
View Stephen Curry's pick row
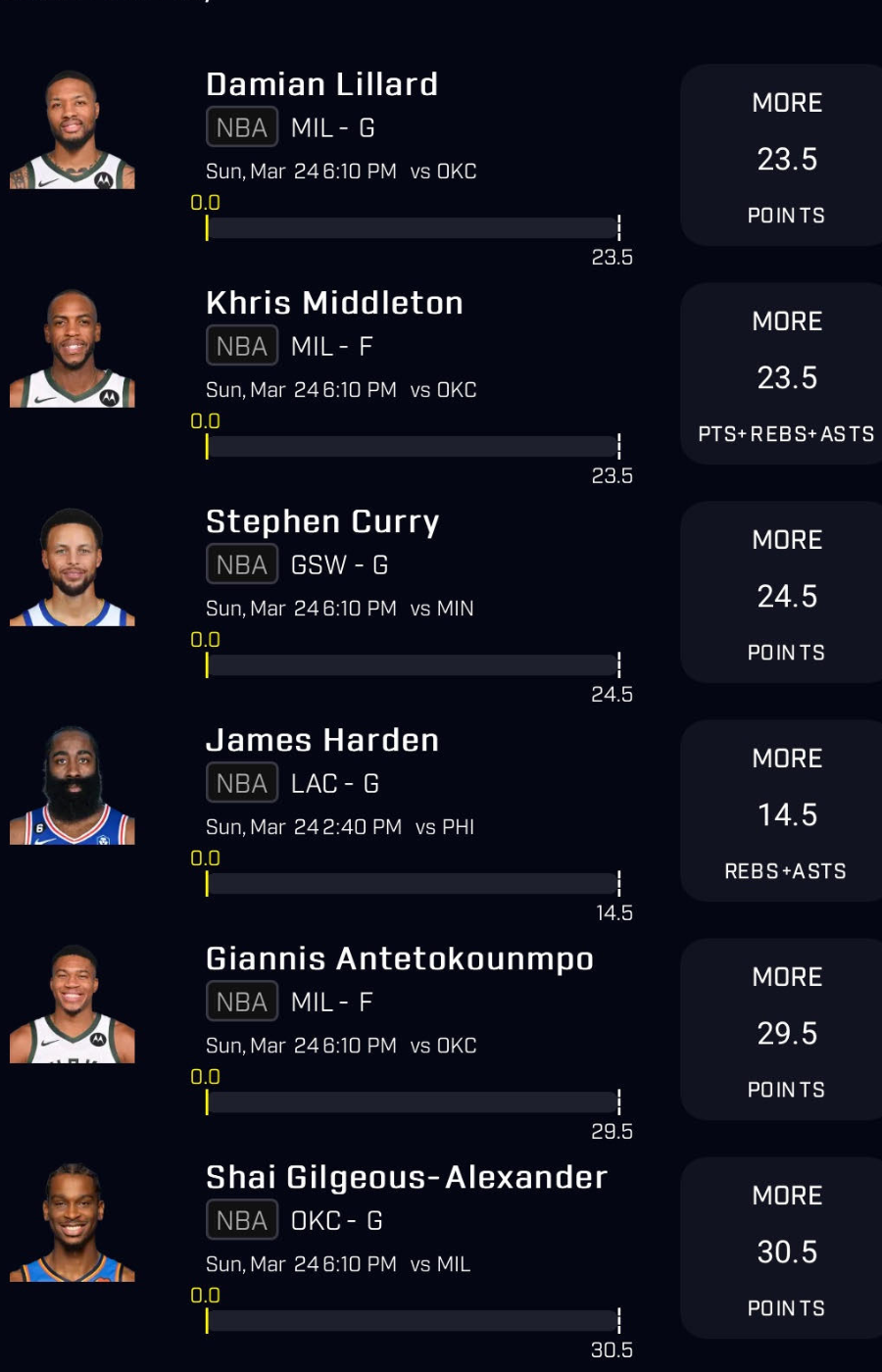coord(321,522)
